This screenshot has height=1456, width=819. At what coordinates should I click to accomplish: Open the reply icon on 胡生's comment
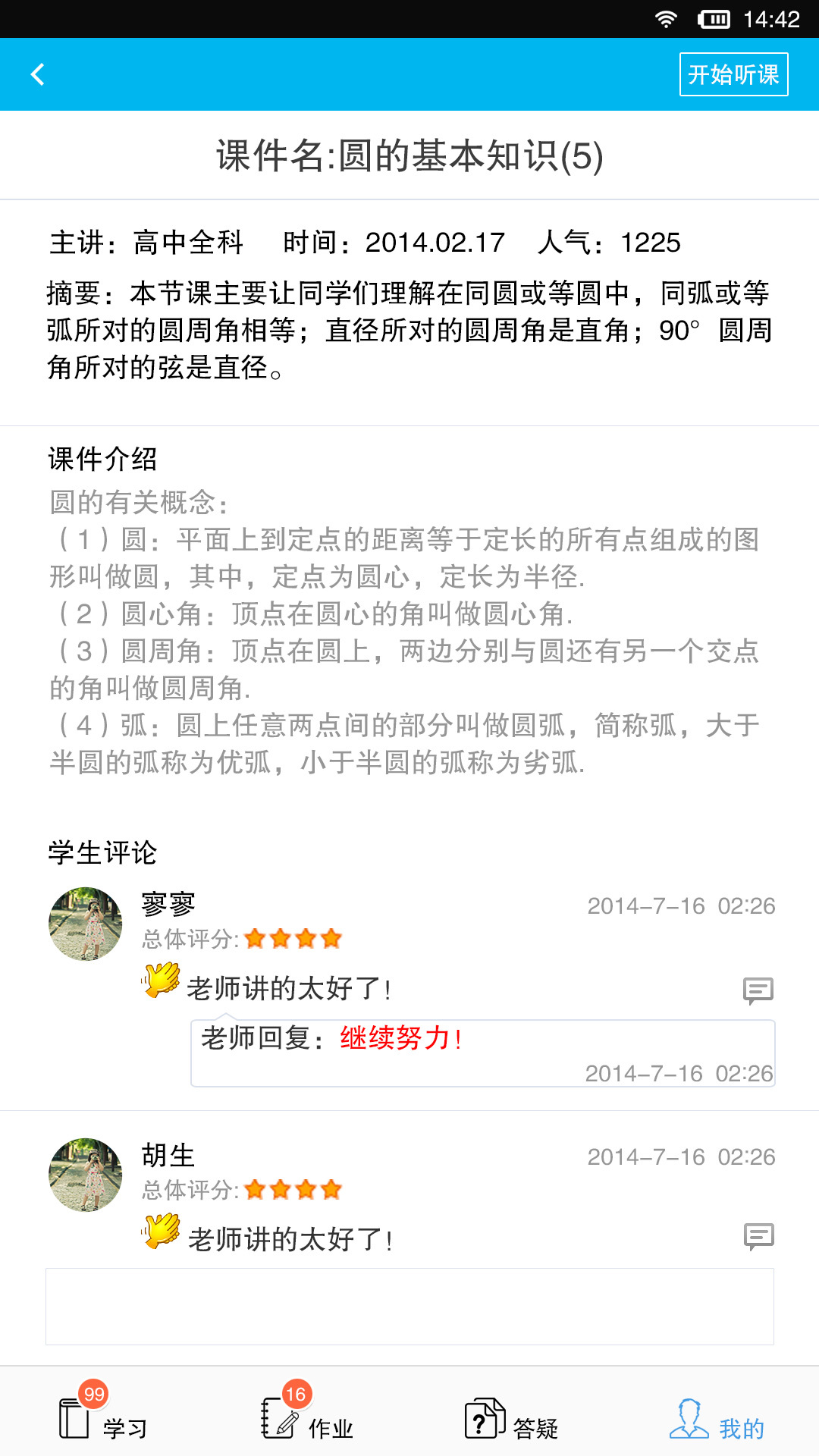(758, 1236)
